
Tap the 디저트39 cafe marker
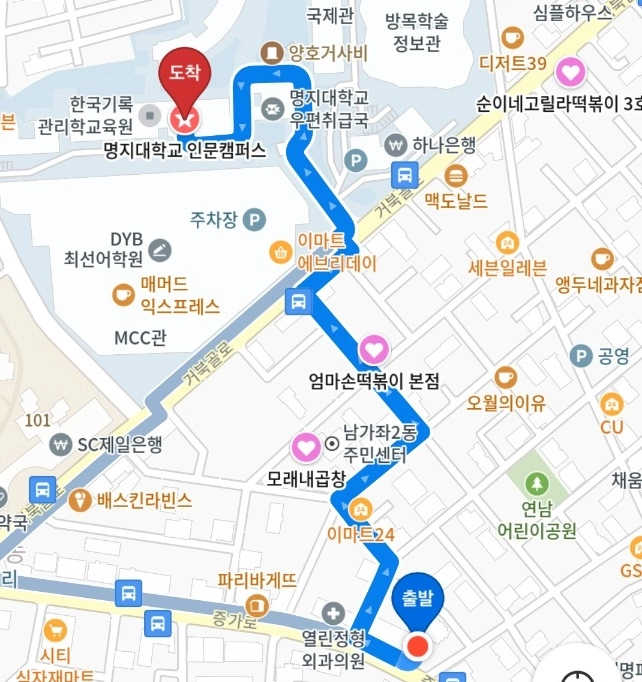click(x=512, y=38)
